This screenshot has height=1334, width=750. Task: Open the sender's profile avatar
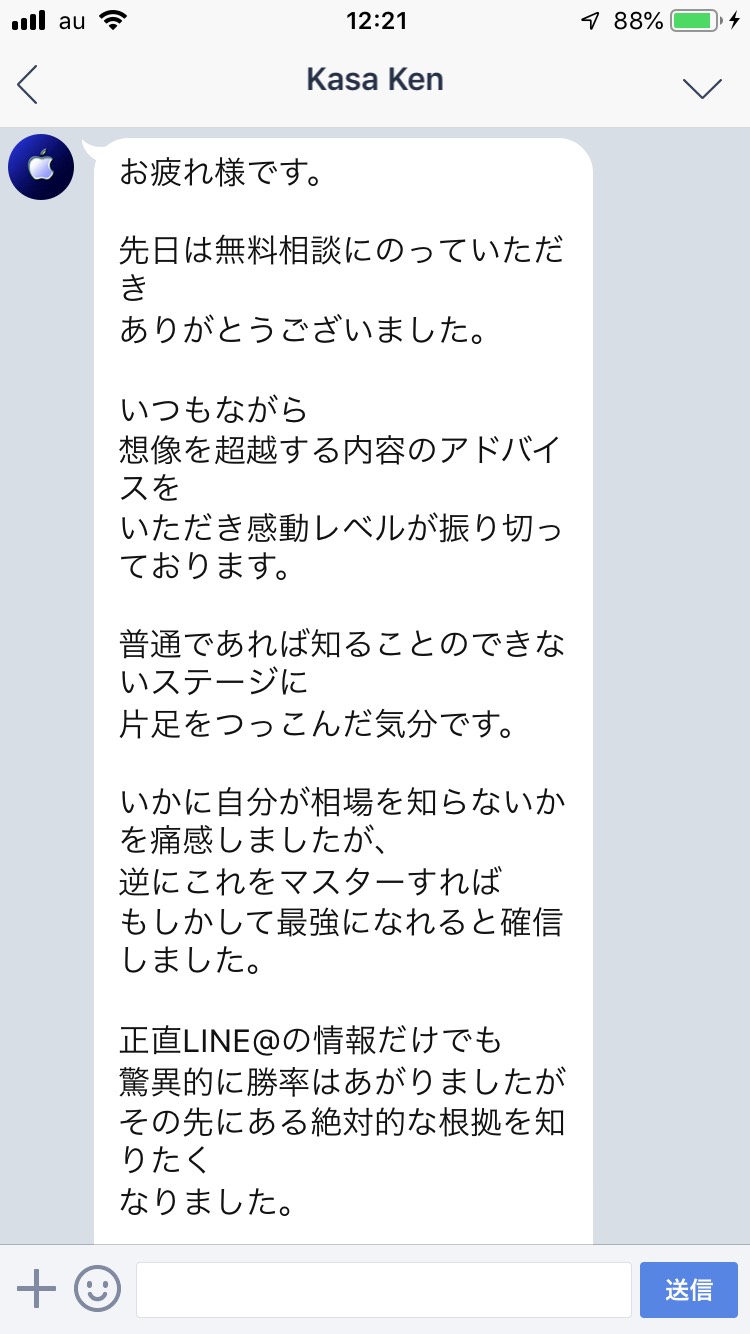click(x=41, y=167)
